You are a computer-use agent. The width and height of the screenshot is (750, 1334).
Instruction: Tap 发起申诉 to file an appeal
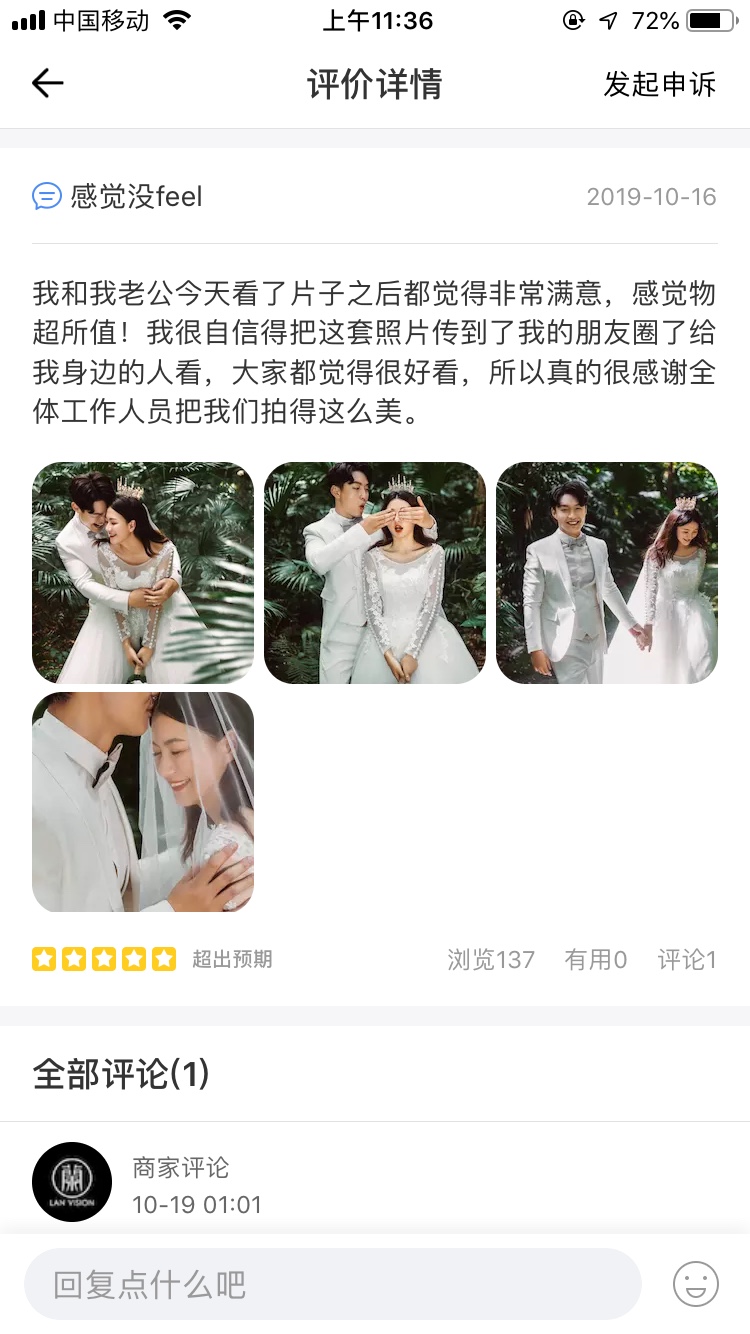click(x=660, y=84)
